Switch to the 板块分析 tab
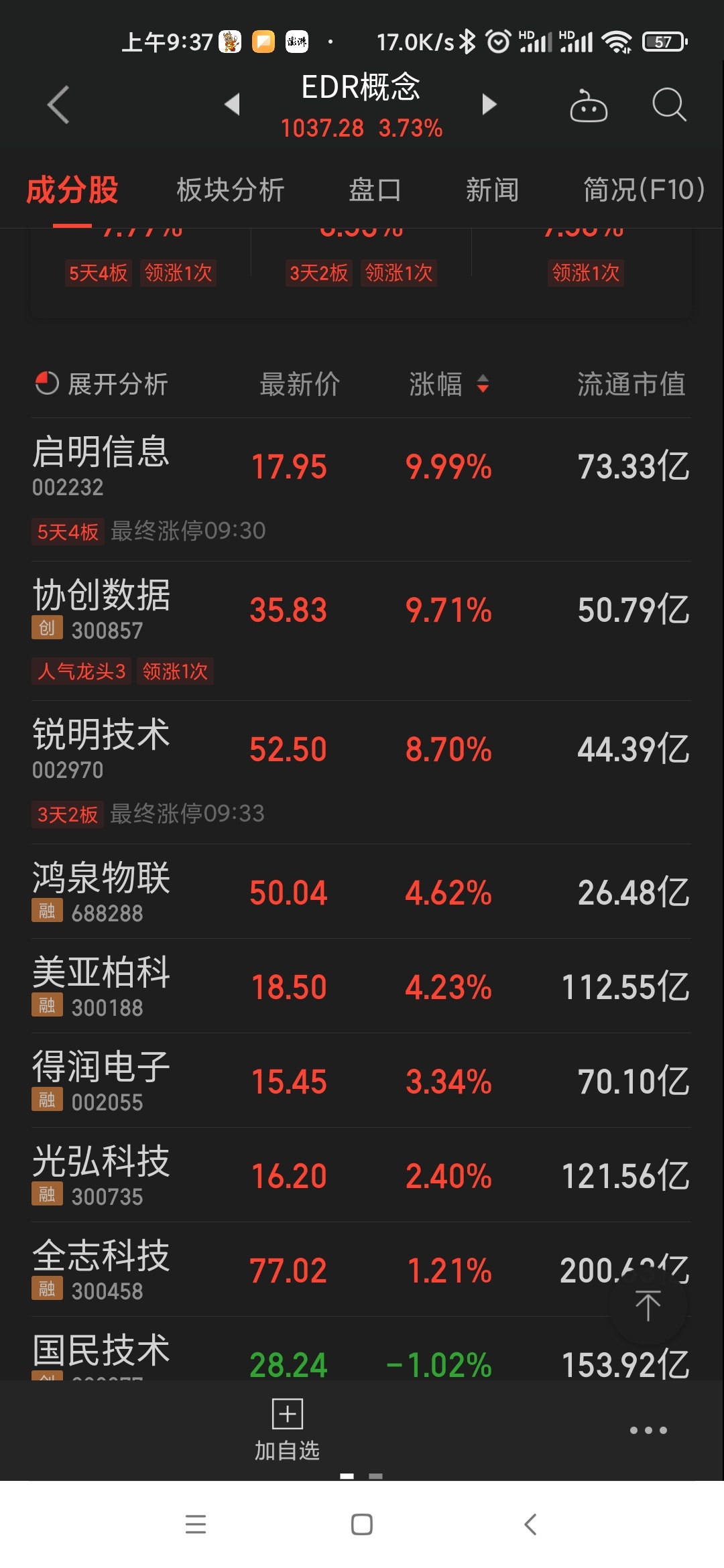The image size is (724, 1568). tap(231, 190)
